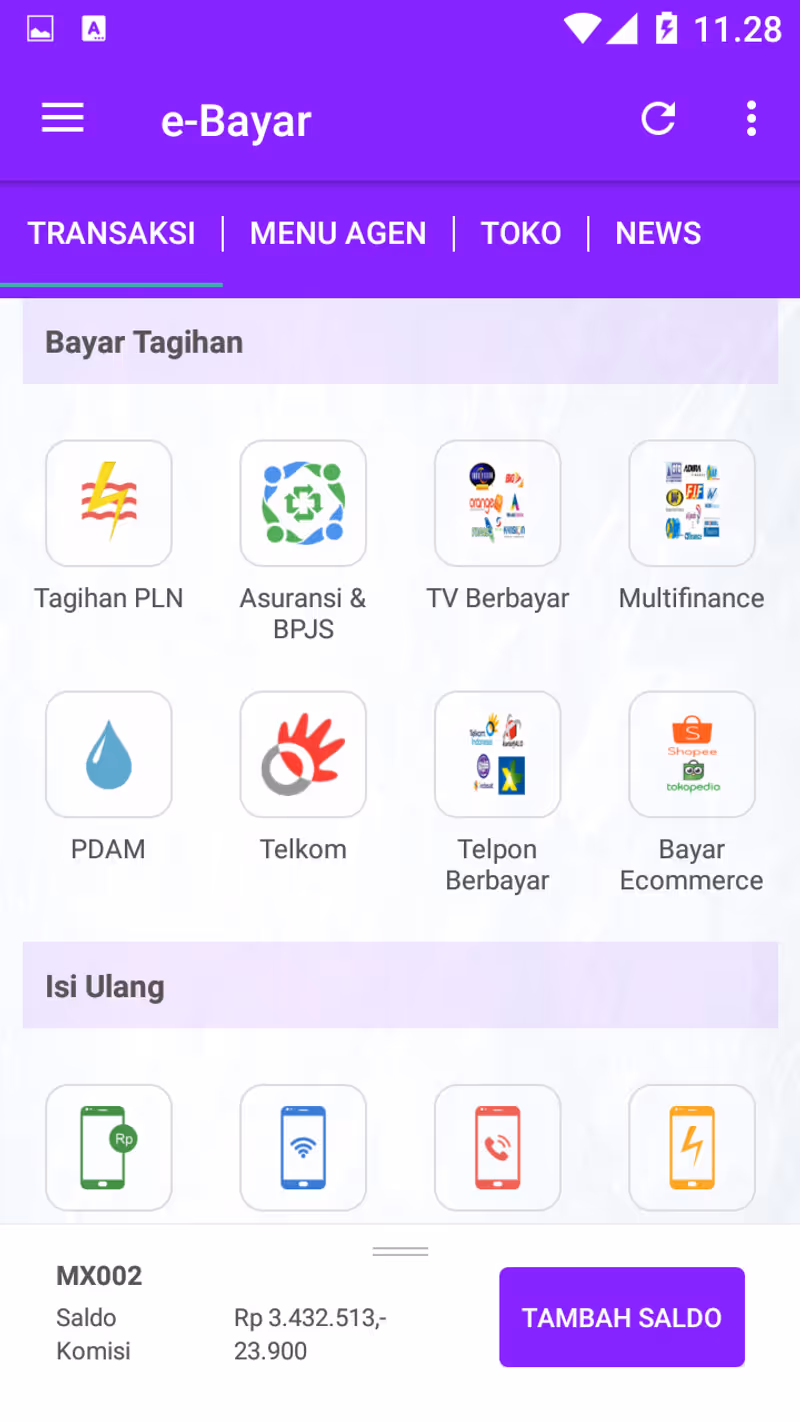
Task: Open the blue data package phone icon
Action: 303,1147
